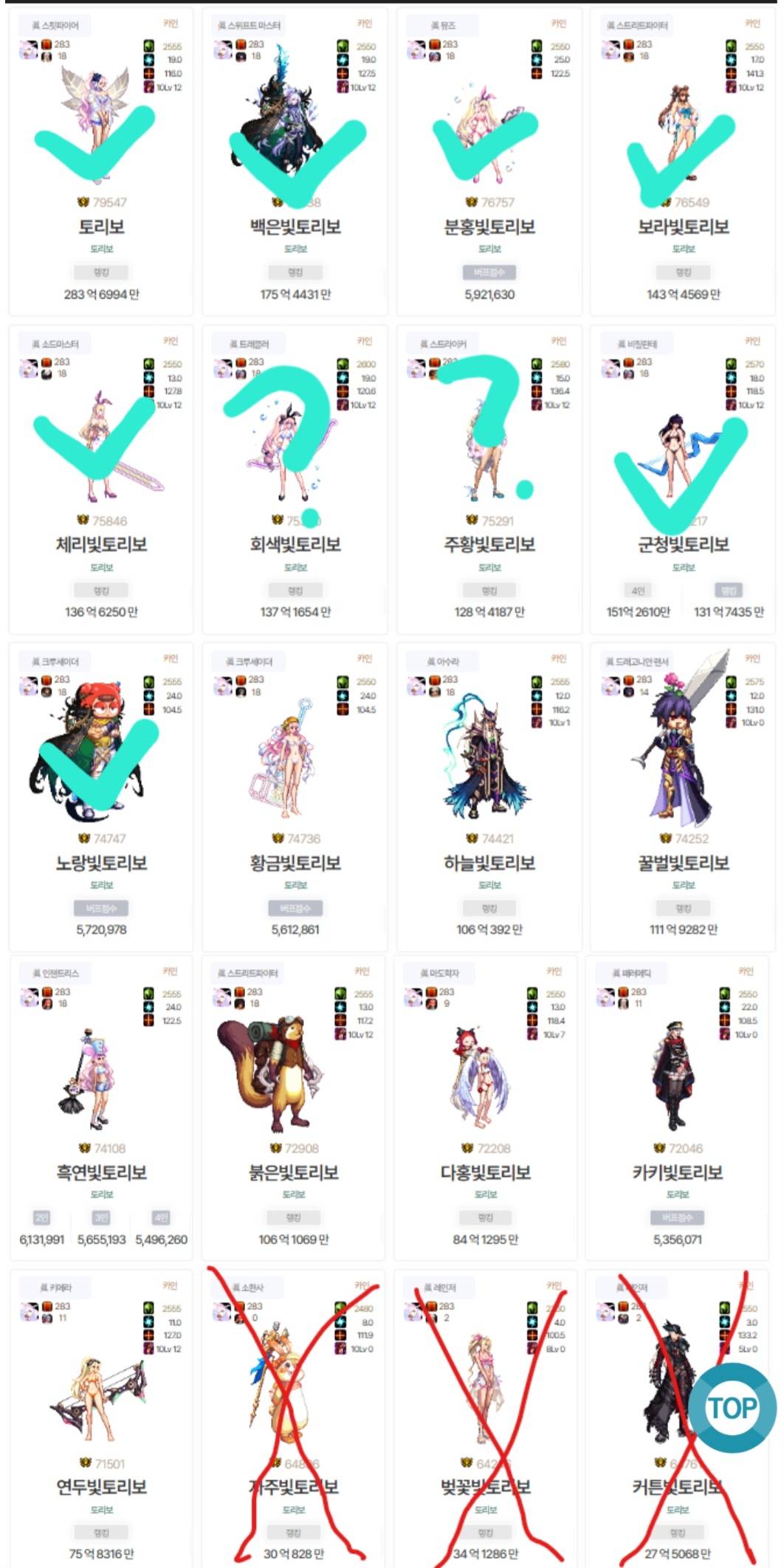
Task: Open the 토리보 character card
Action: coord(101,227)
